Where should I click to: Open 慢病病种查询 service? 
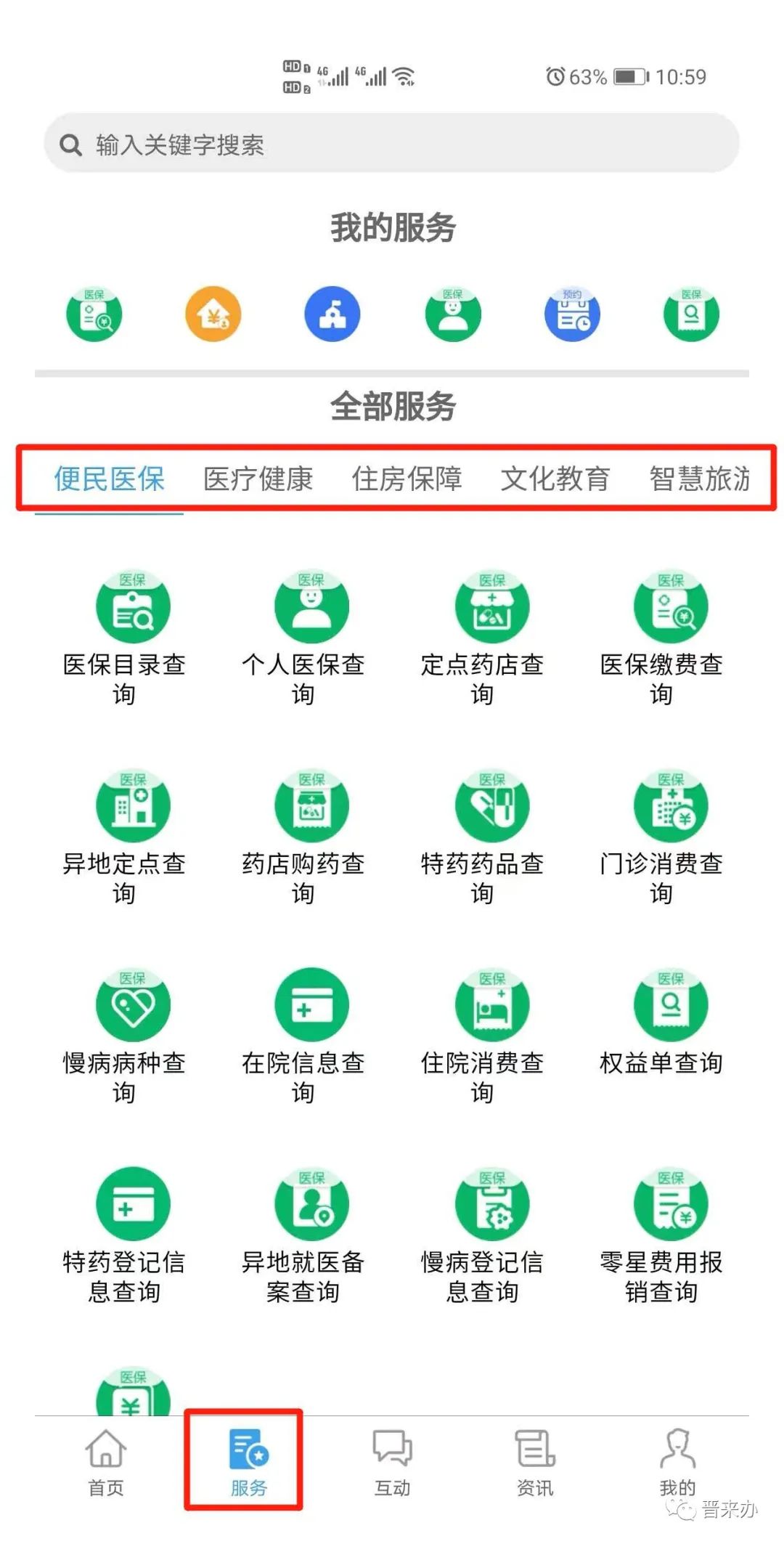(x=133, y=1007)
